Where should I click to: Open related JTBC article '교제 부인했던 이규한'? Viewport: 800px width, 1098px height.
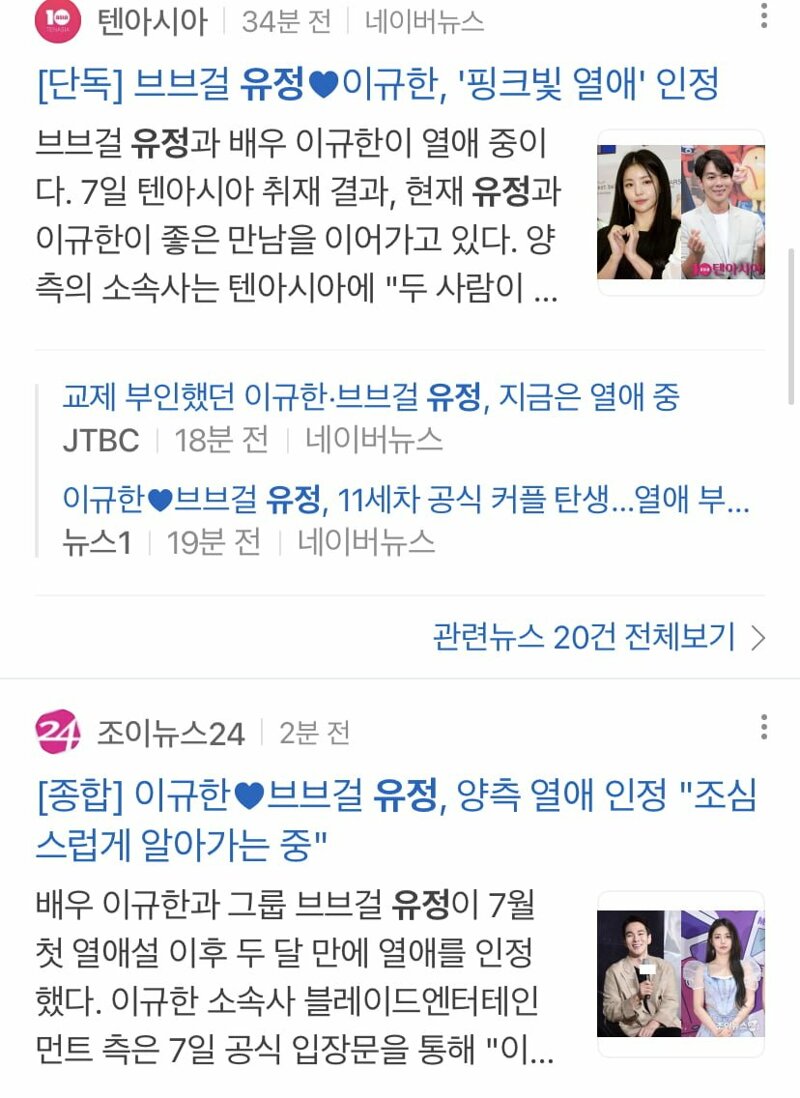click(x=370, y=398)
